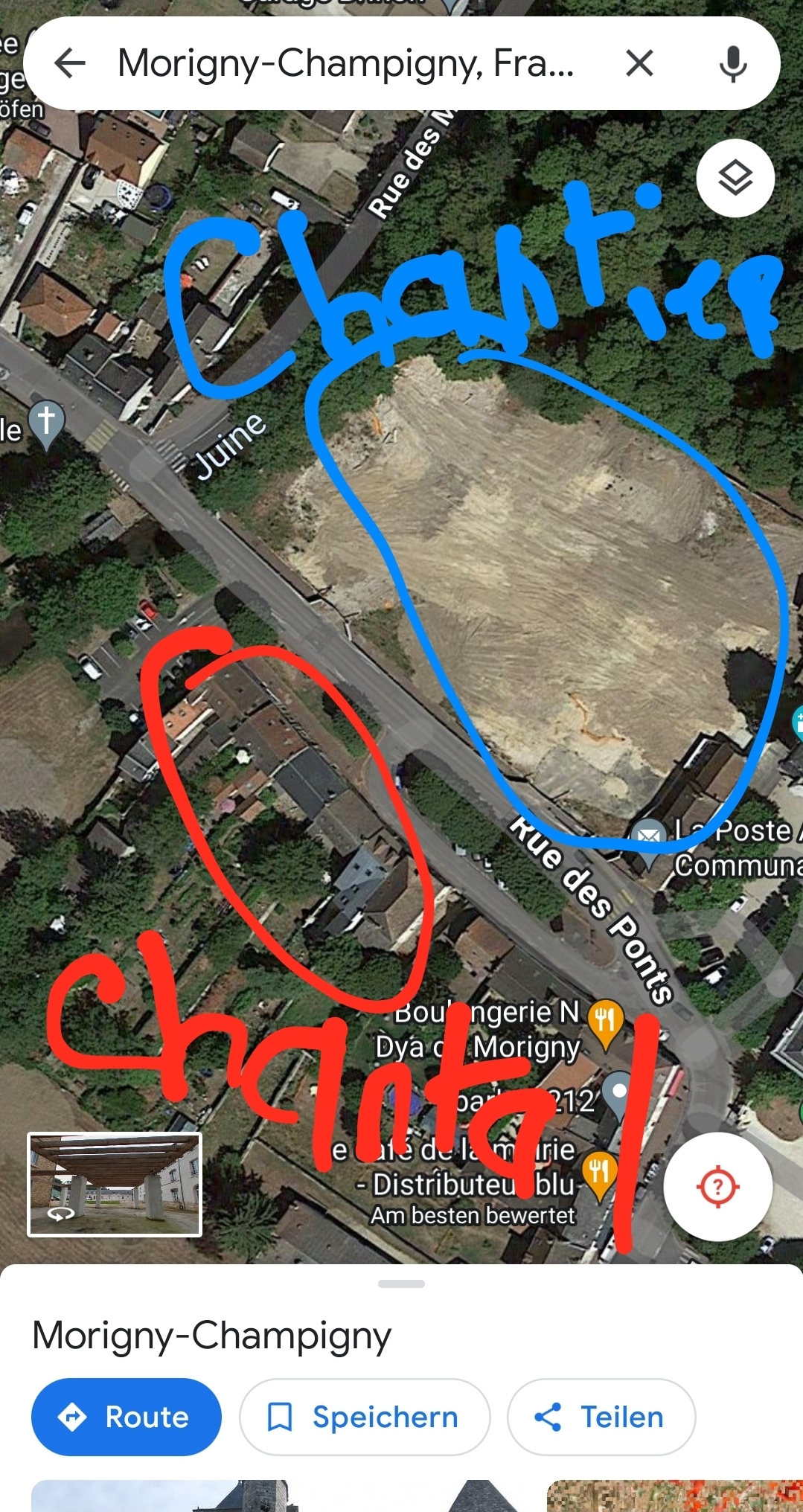Screen dimensions: 803x1512
Task: Open the search field for Morigny-Champigny
Action: pyautogui.click(x=346, y=63)
